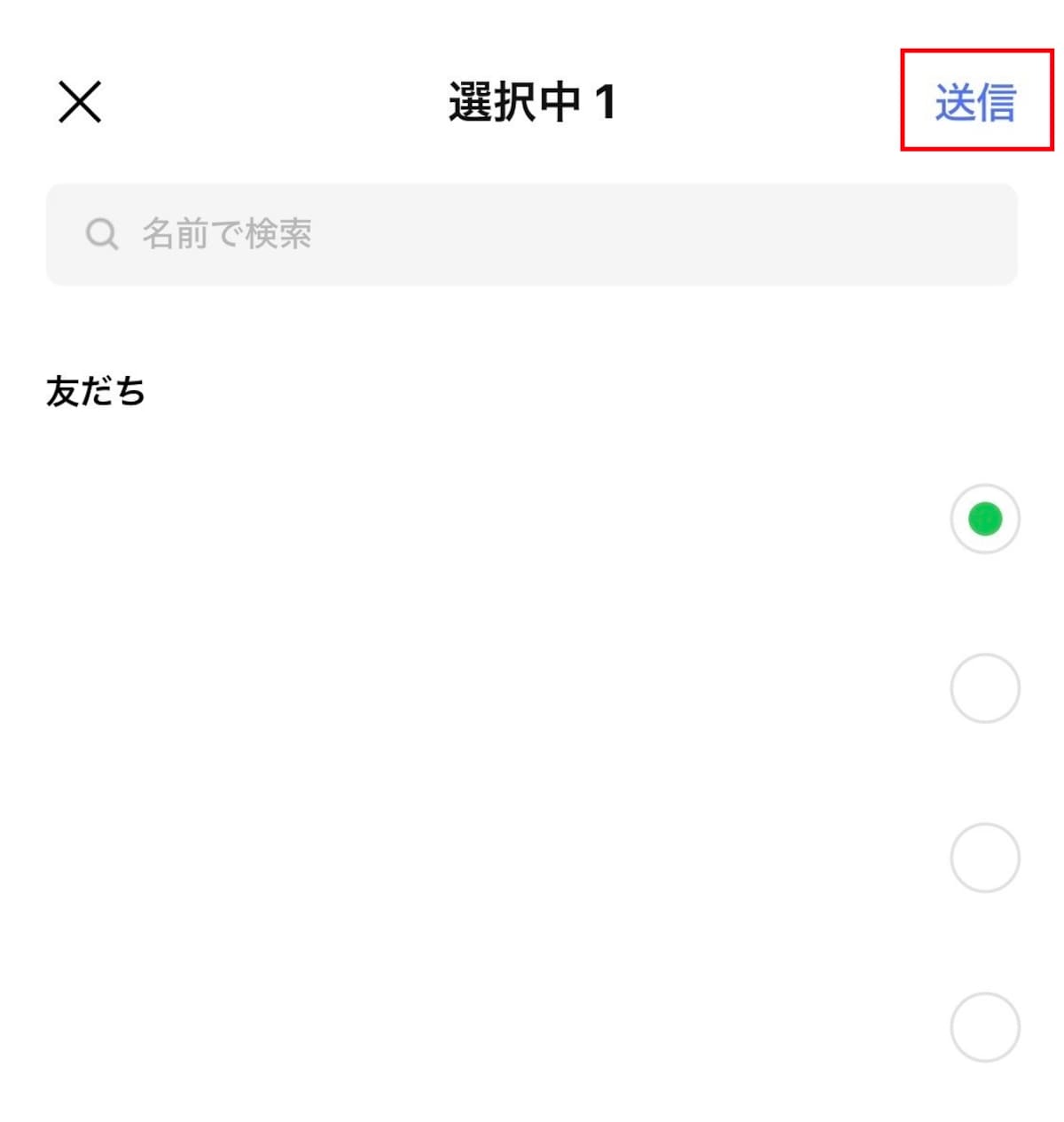
Task: Tap the second friend row area
Action: click(443, 687)
